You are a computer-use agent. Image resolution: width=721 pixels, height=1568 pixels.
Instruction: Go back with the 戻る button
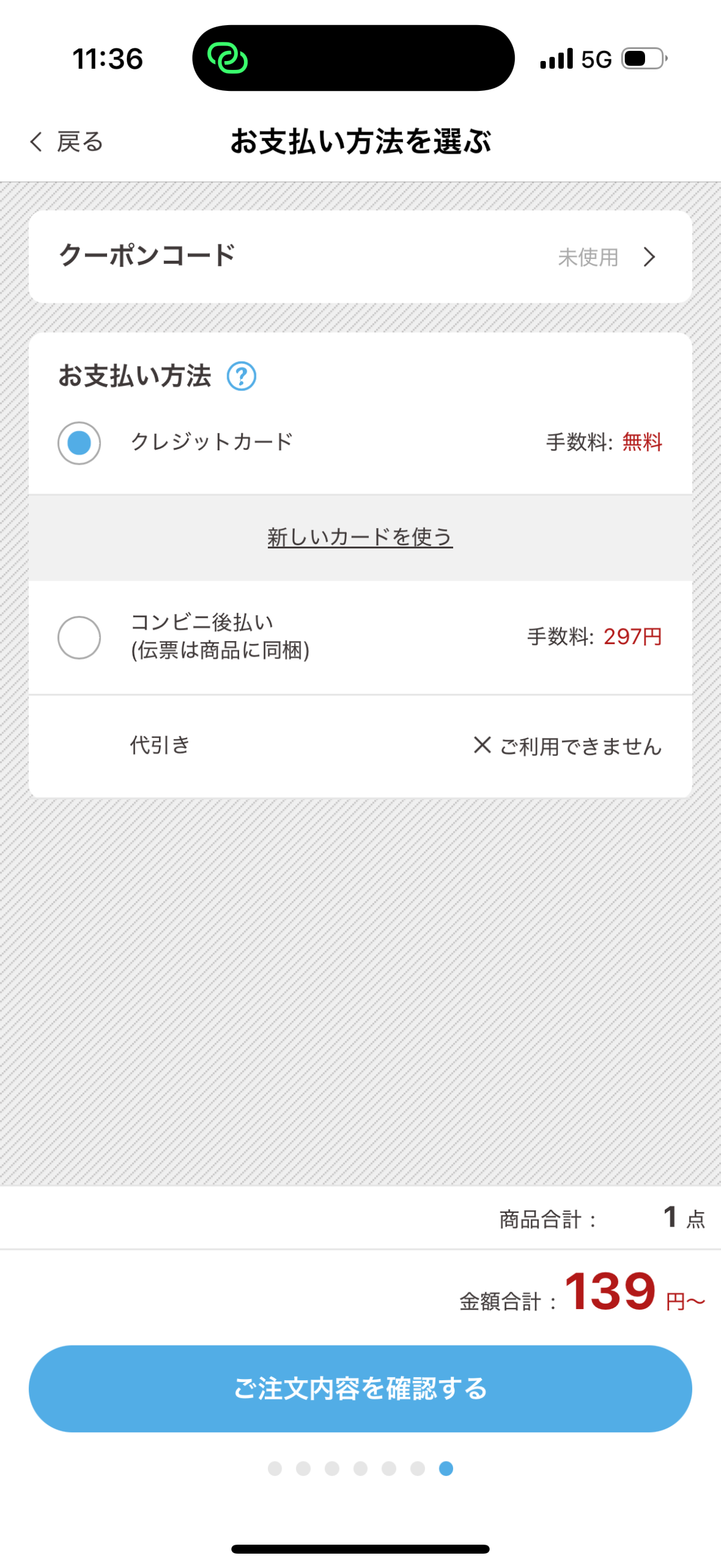click(x=66, y=142)
